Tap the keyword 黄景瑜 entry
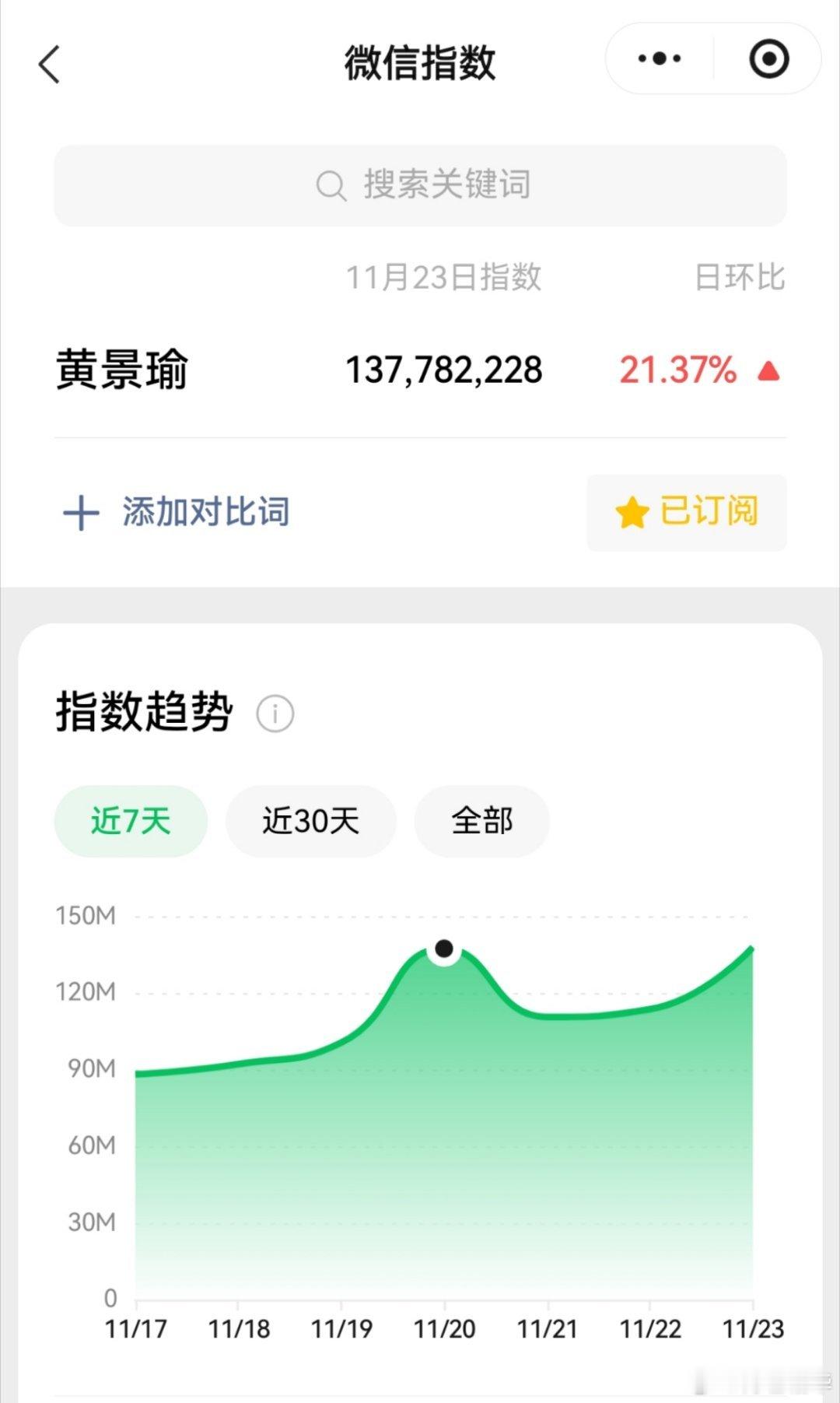 122,372
